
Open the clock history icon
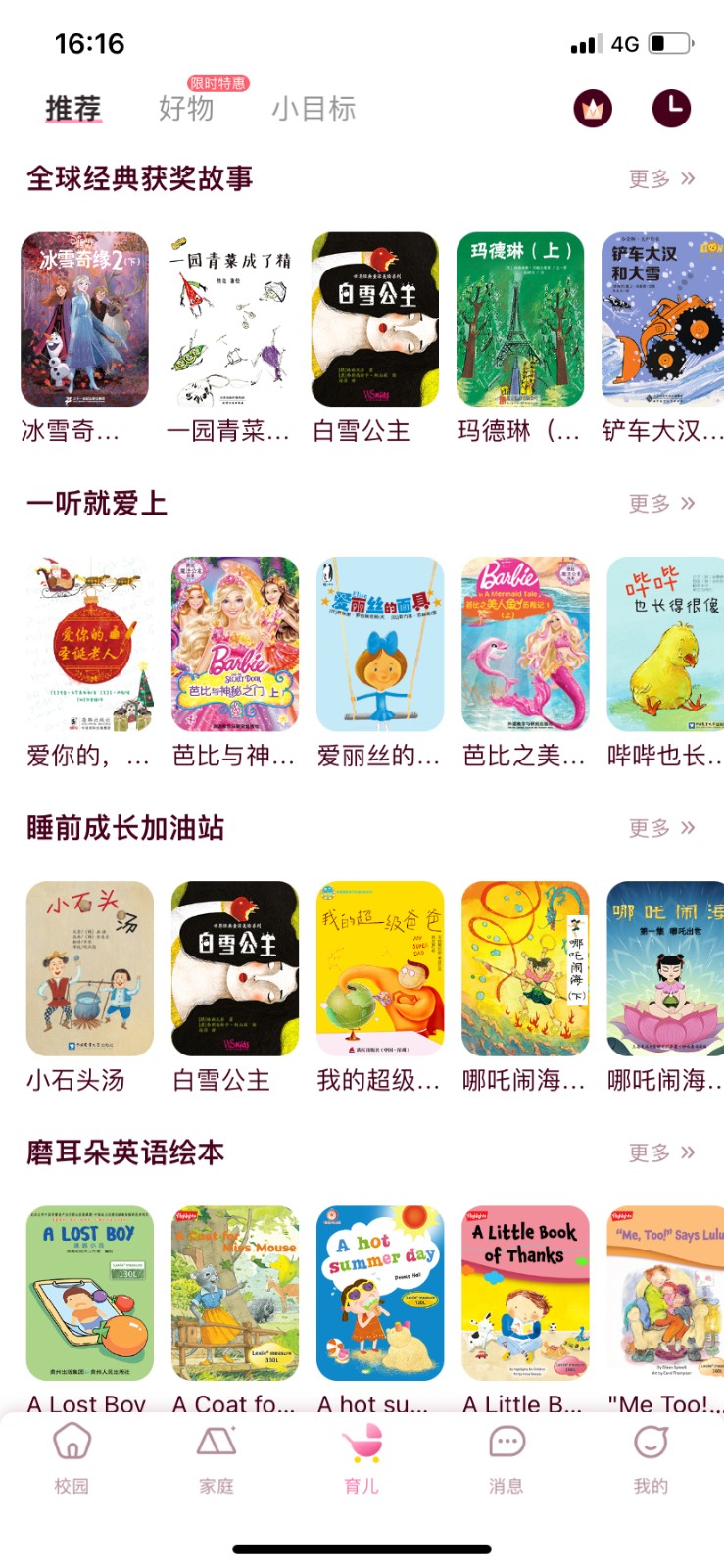(x=671, y=108)
